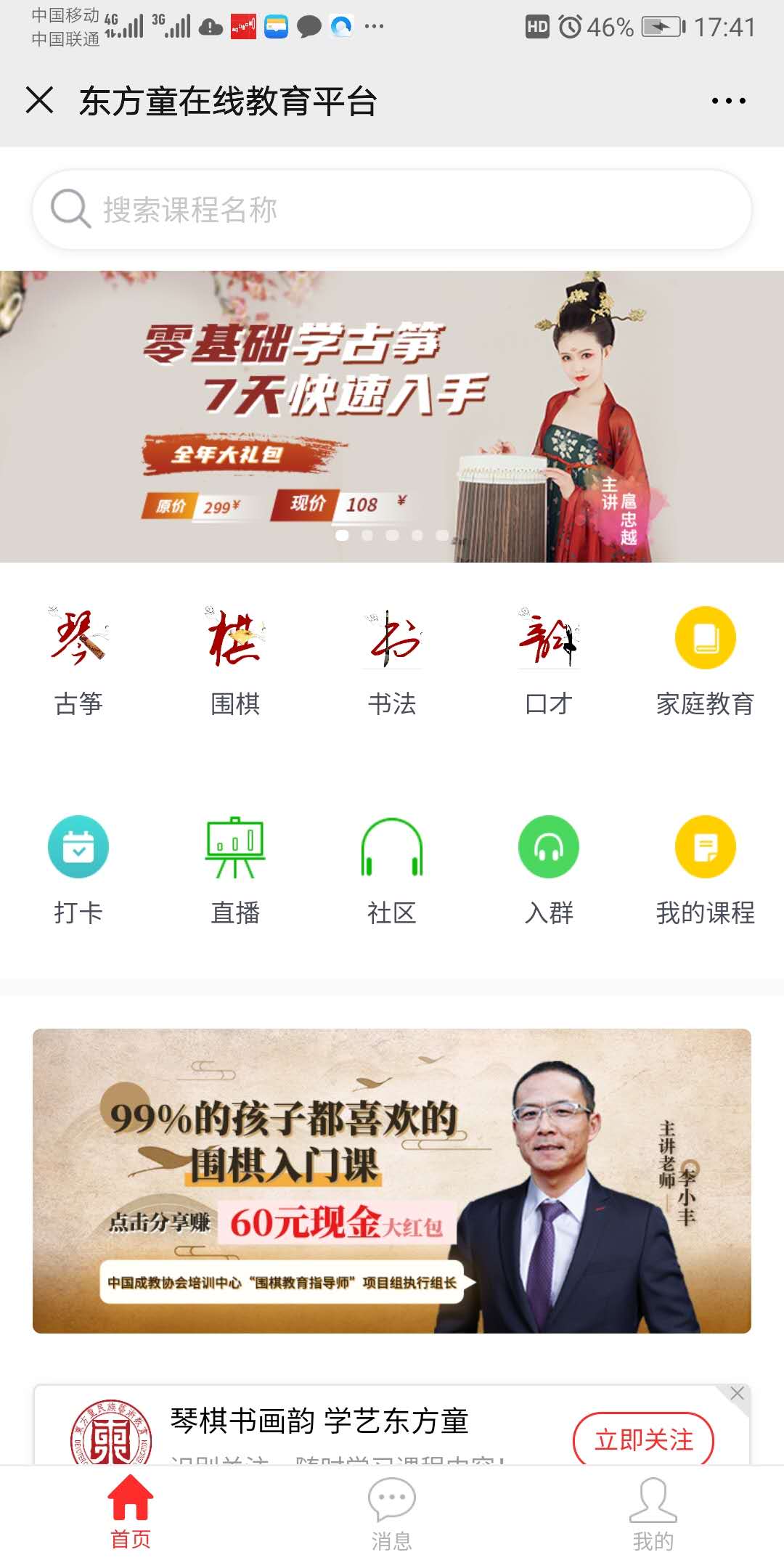Tap the 立即关注 button
The height and width of the screenshot is (1568, 784).
click(x=643, y=1439)
